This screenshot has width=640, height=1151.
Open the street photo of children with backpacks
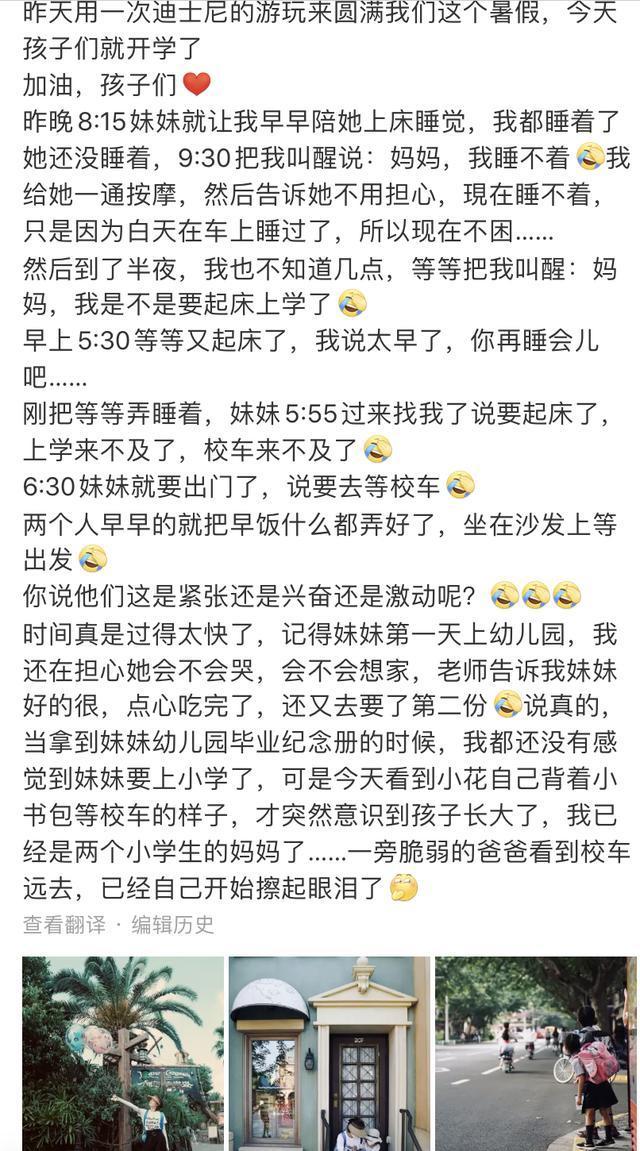535,1053
